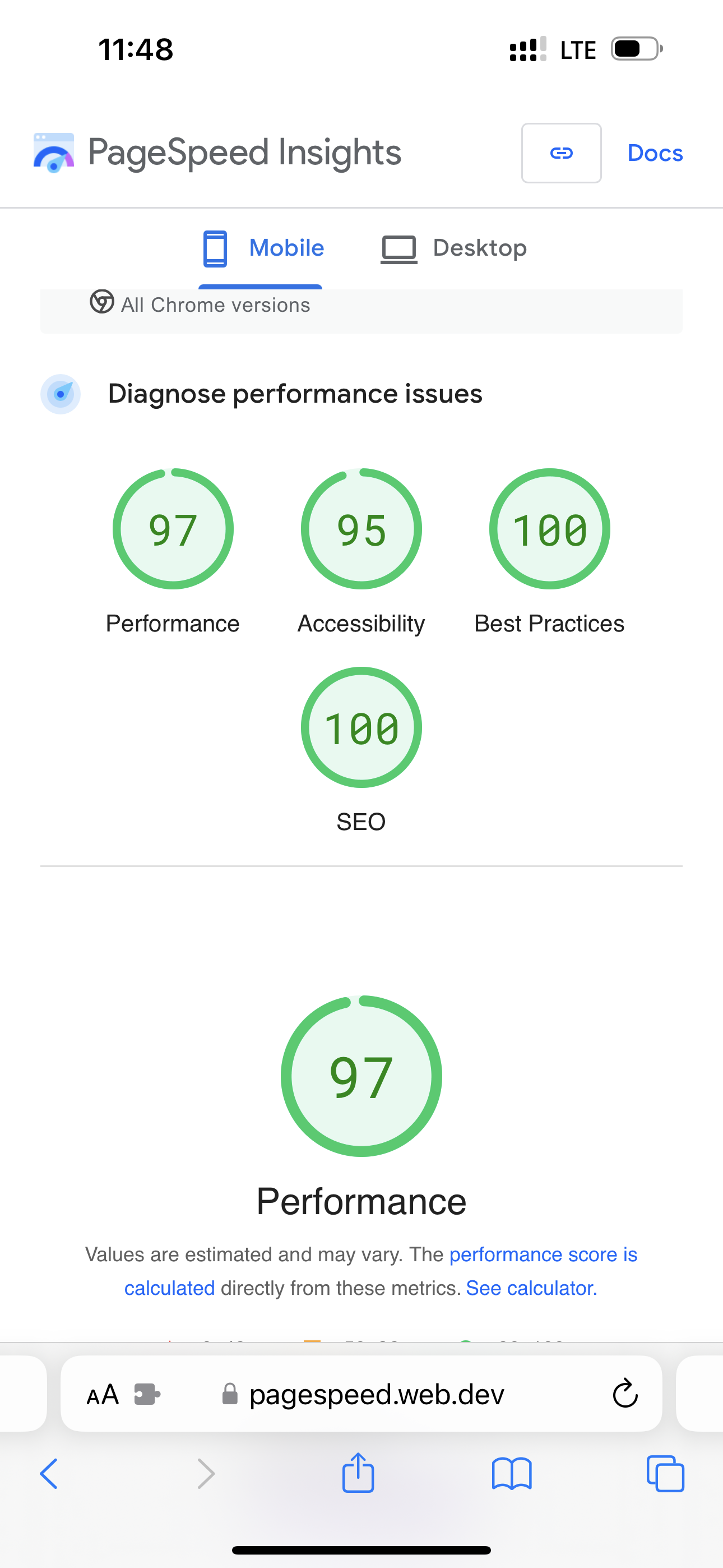Go back to the previous page
Screen dimensions: 723x1568
tap(49, 1474)
